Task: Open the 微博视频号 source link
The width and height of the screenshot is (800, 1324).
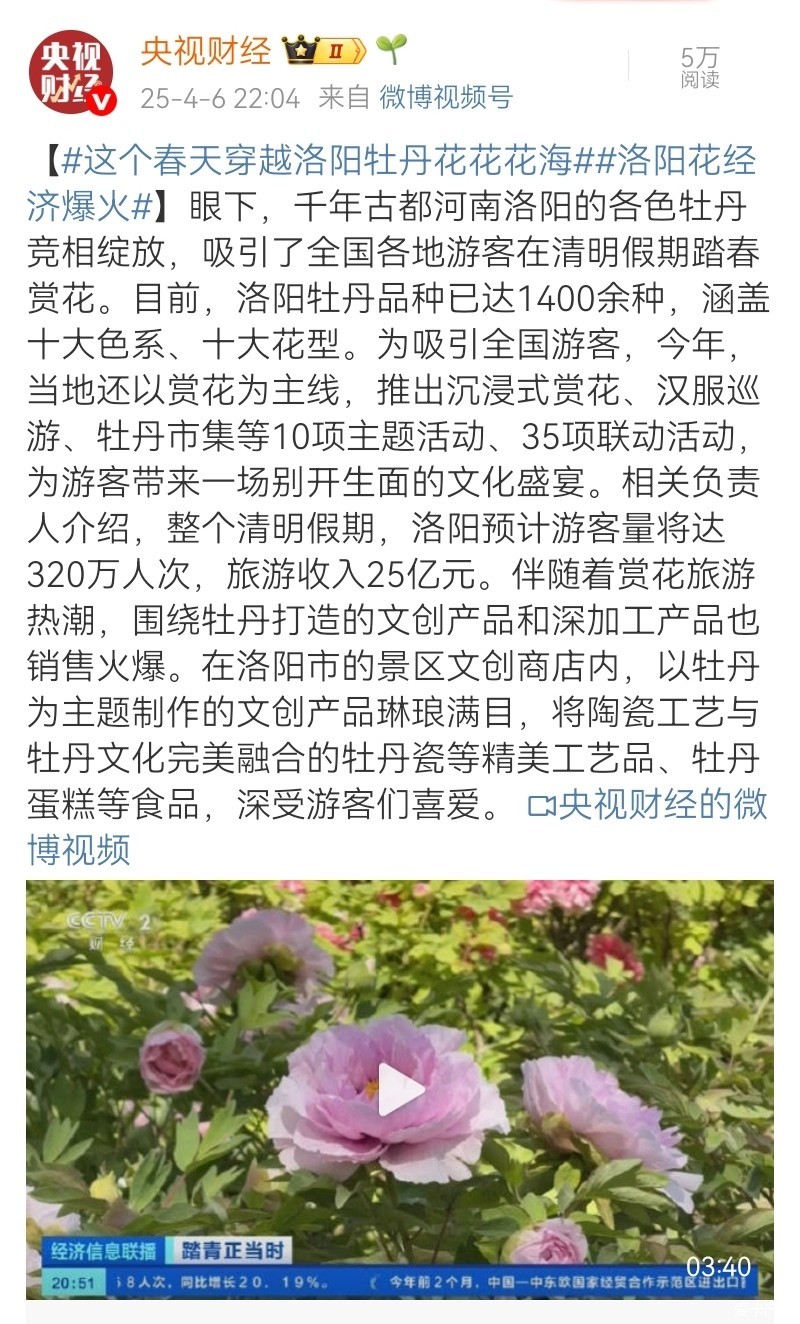Action: (446, 97)
